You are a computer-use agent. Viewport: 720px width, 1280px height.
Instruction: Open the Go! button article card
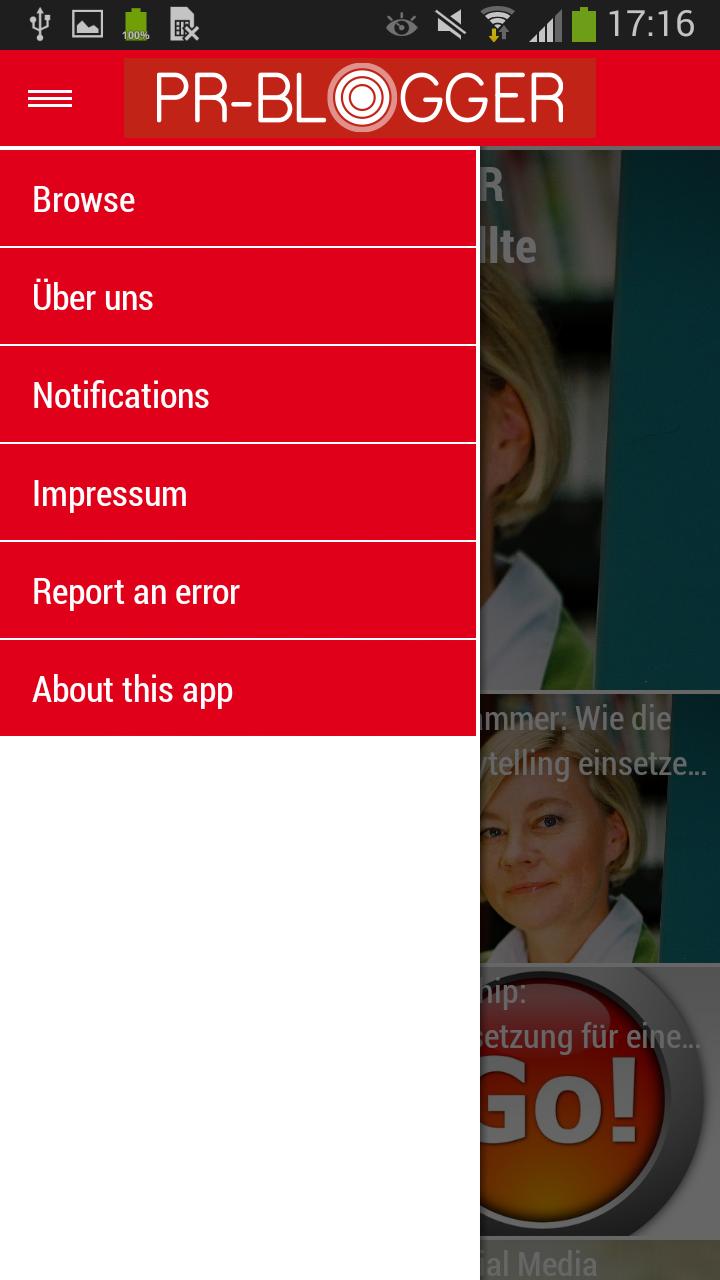click(x=600, y=1100)
